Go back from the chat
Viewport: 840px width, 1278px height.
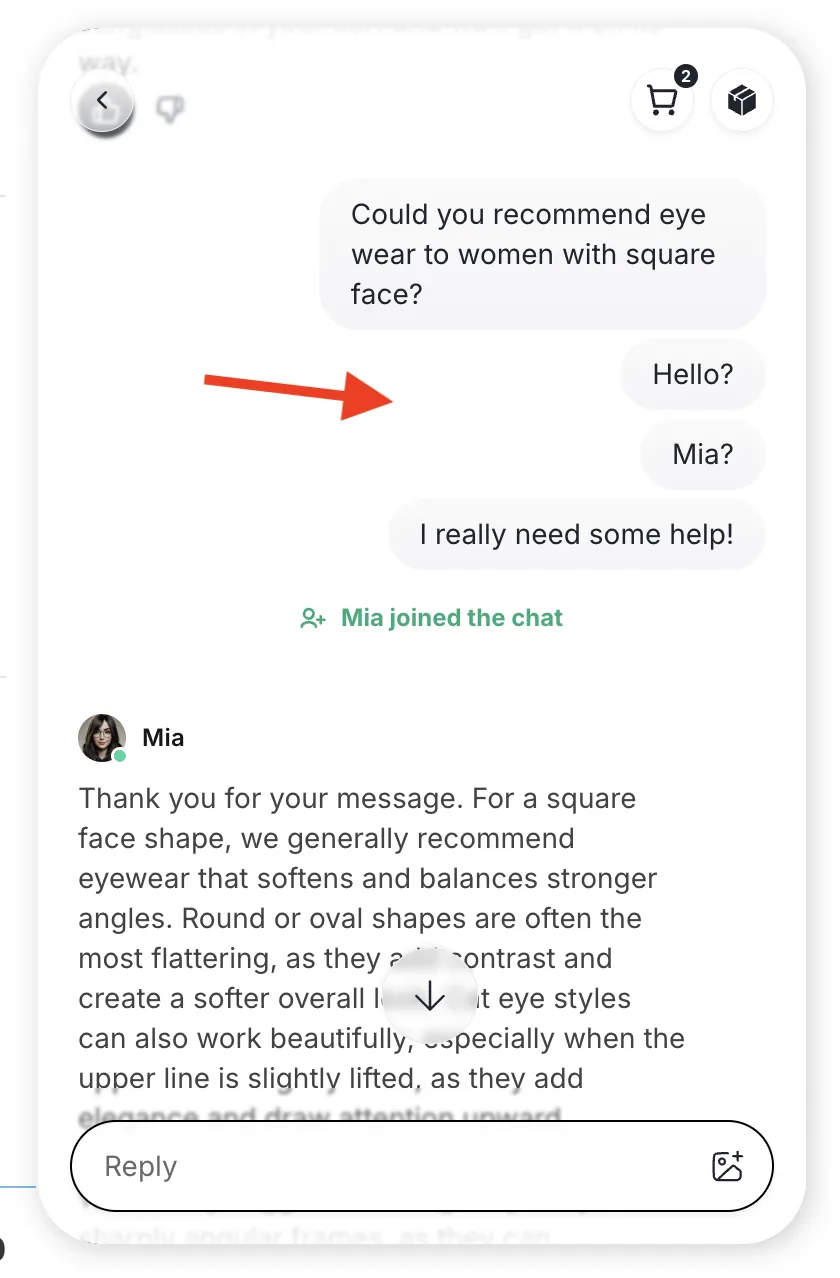(x=103, y=102)
